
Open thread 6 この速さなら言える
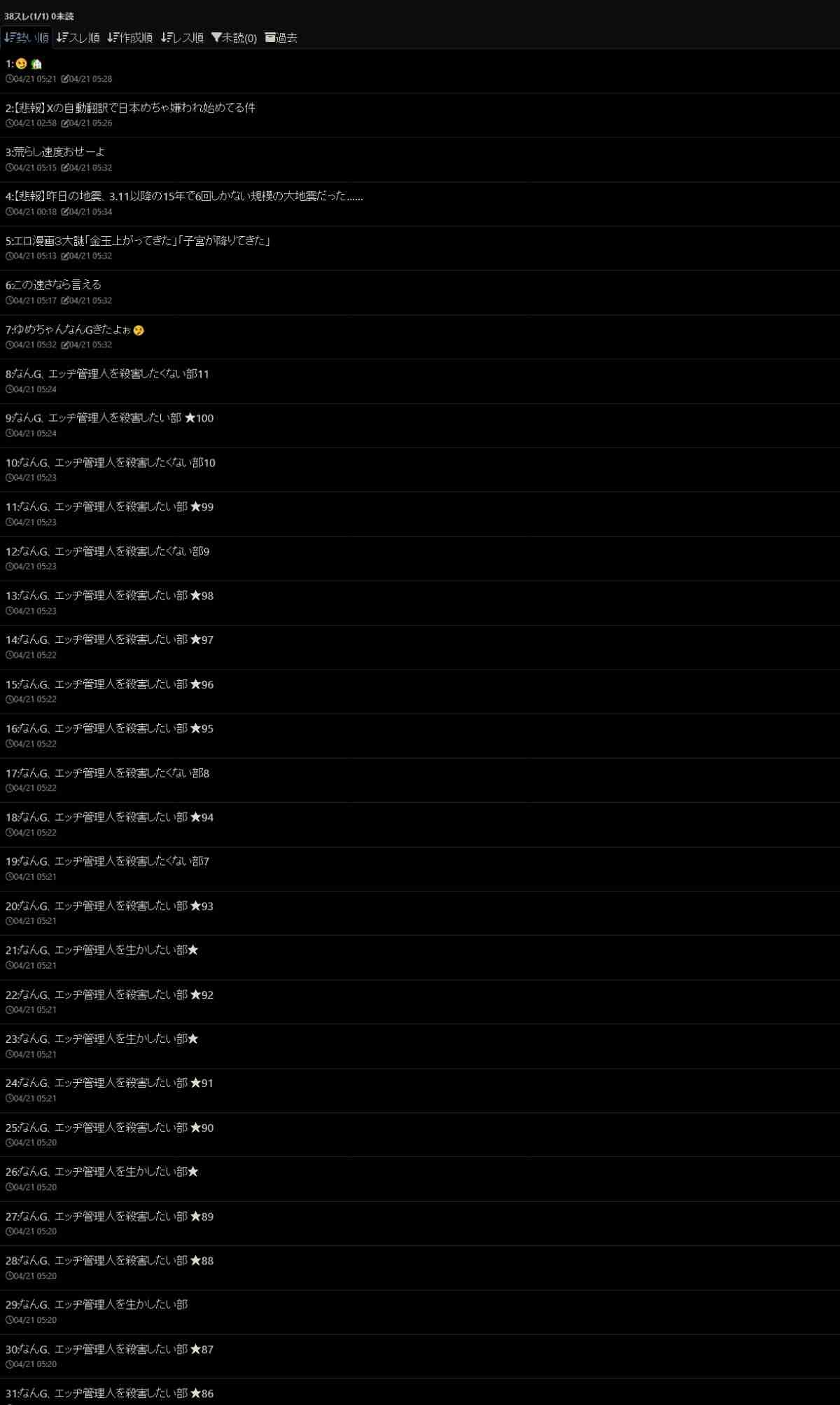[x=53, y=285]
